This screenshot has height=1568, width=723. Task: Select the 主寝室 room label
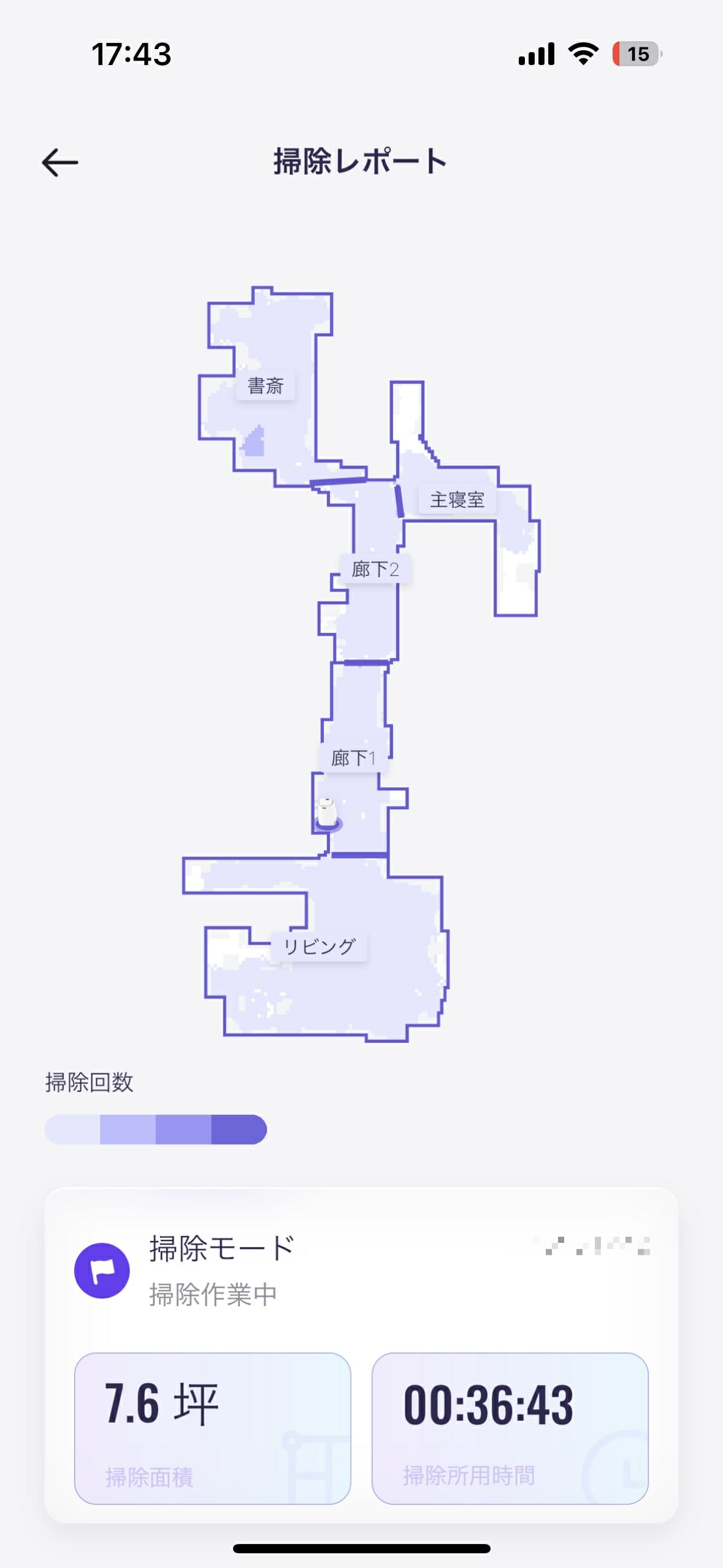pos(457,500)
